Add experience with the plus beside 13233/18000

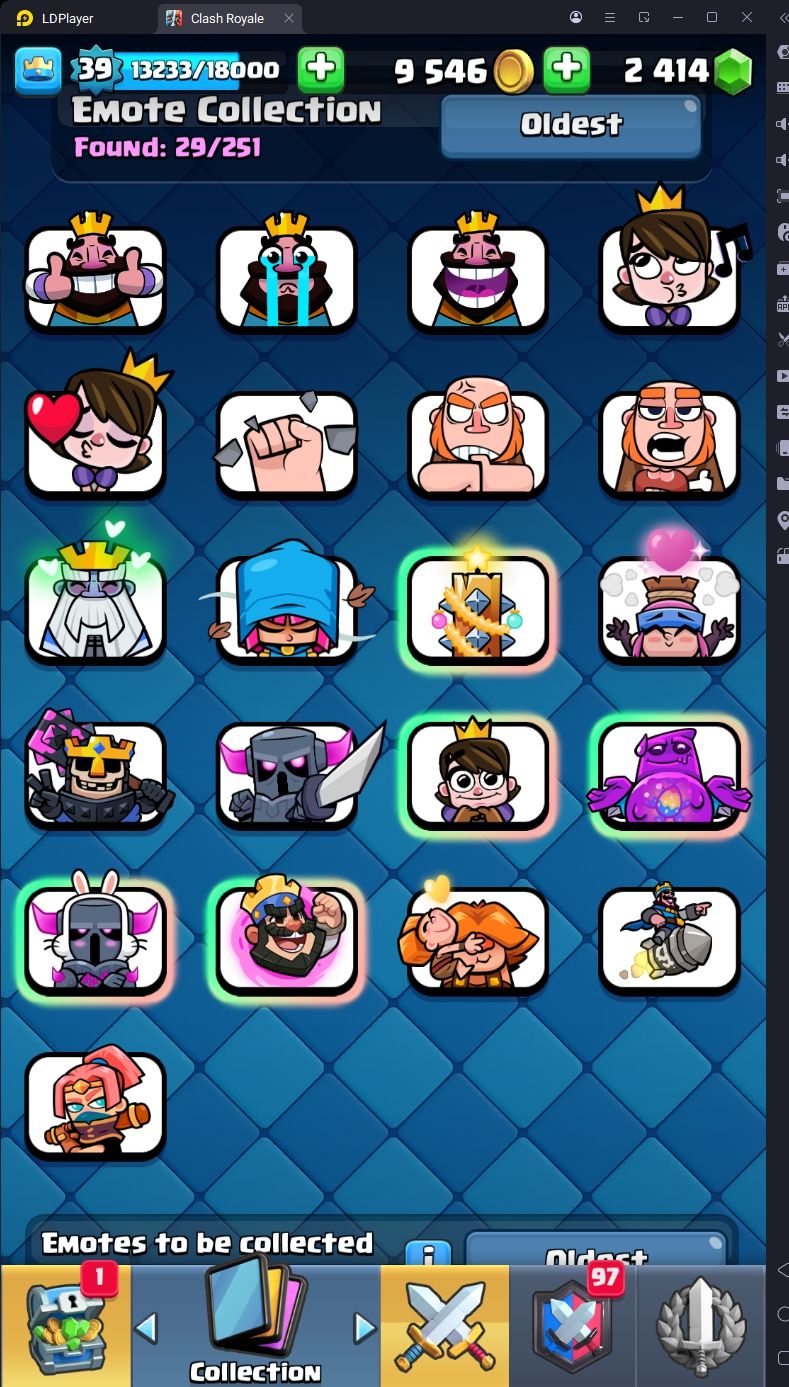pyautogui.click(x=321, y=69)
